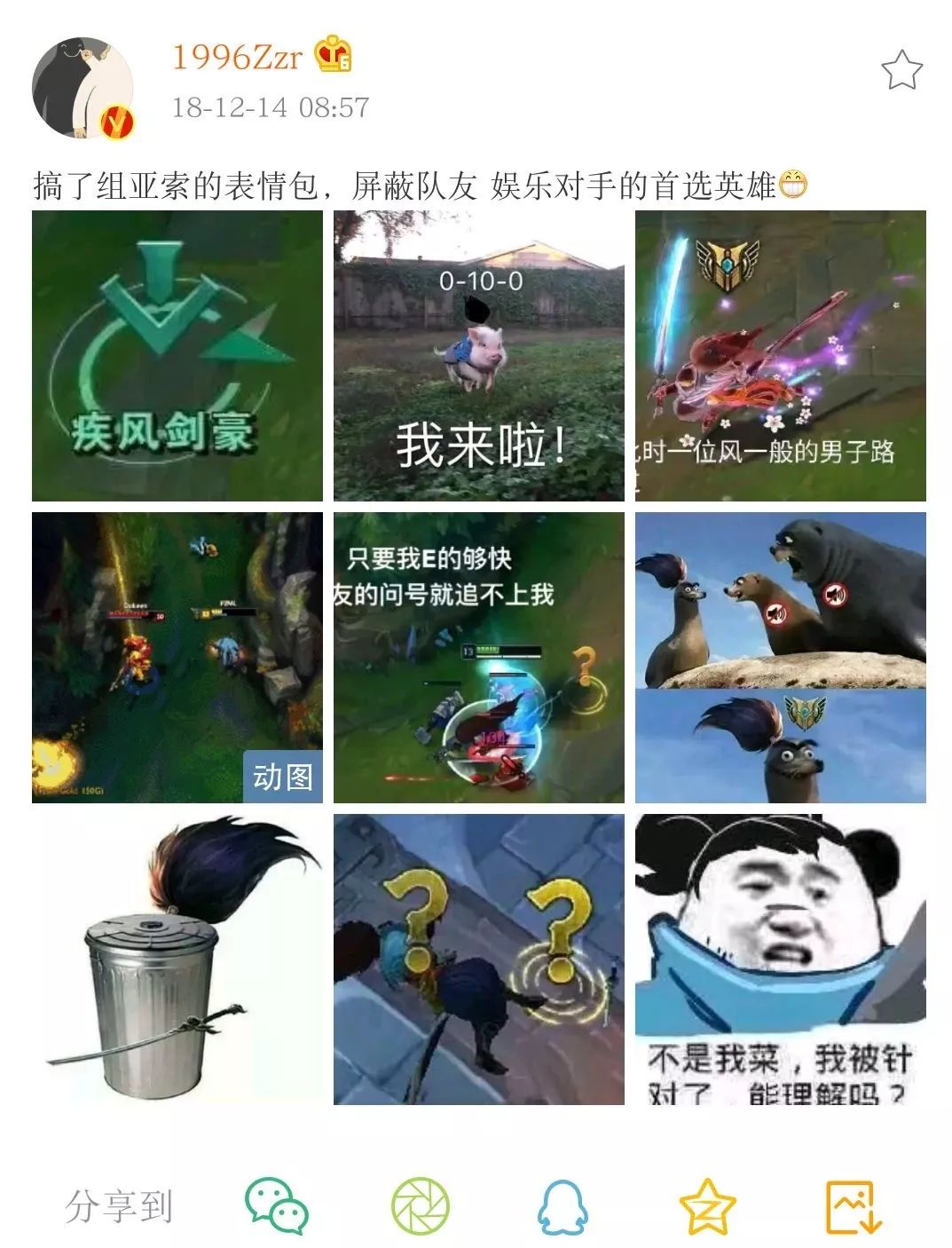Open the 不是我菜 panda meme
Viewport: 952px width, 1248px height.
click(x=780, y=960)
